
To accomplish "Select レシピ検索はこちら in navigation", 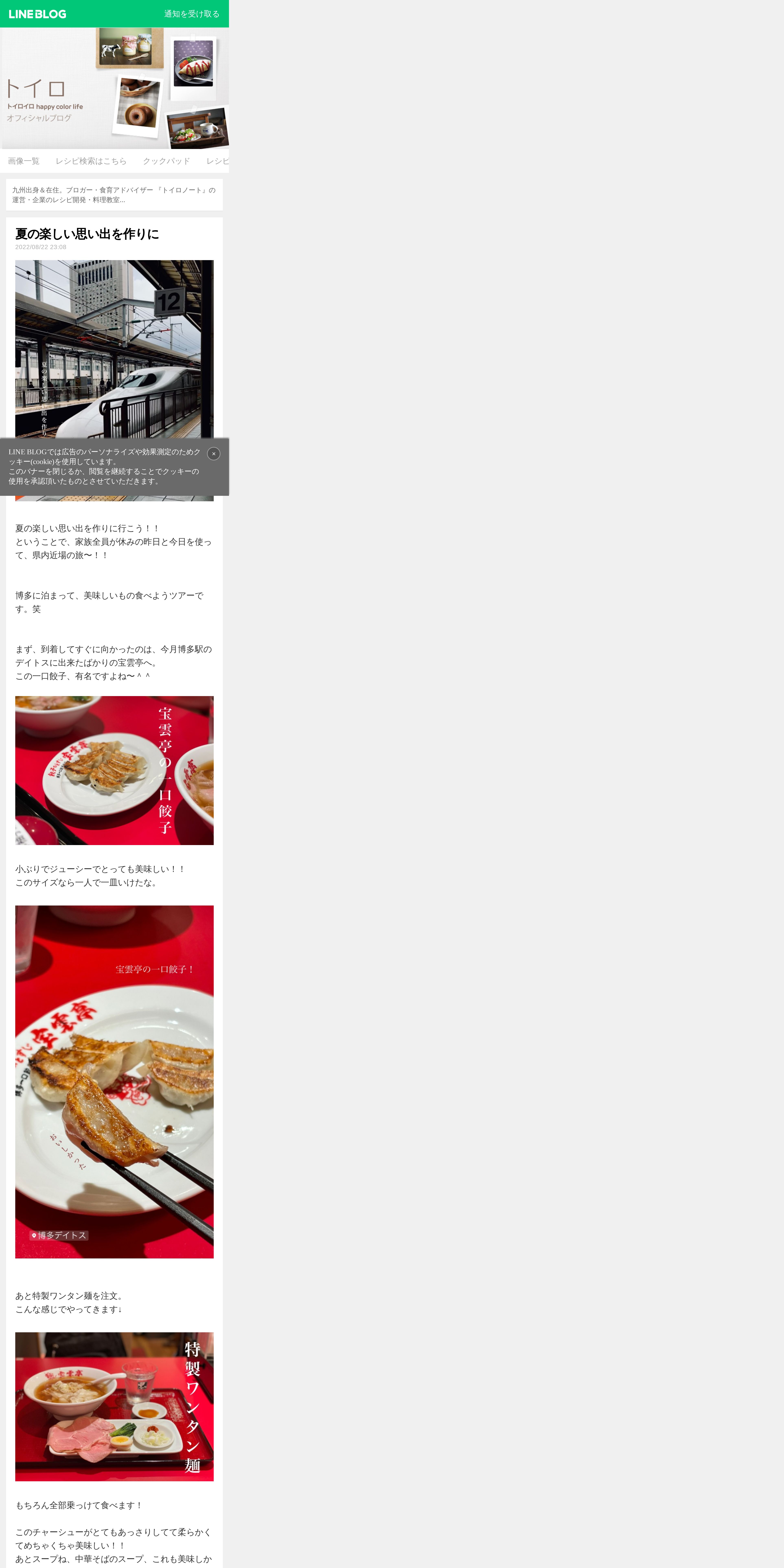I will tap(91, 161).
